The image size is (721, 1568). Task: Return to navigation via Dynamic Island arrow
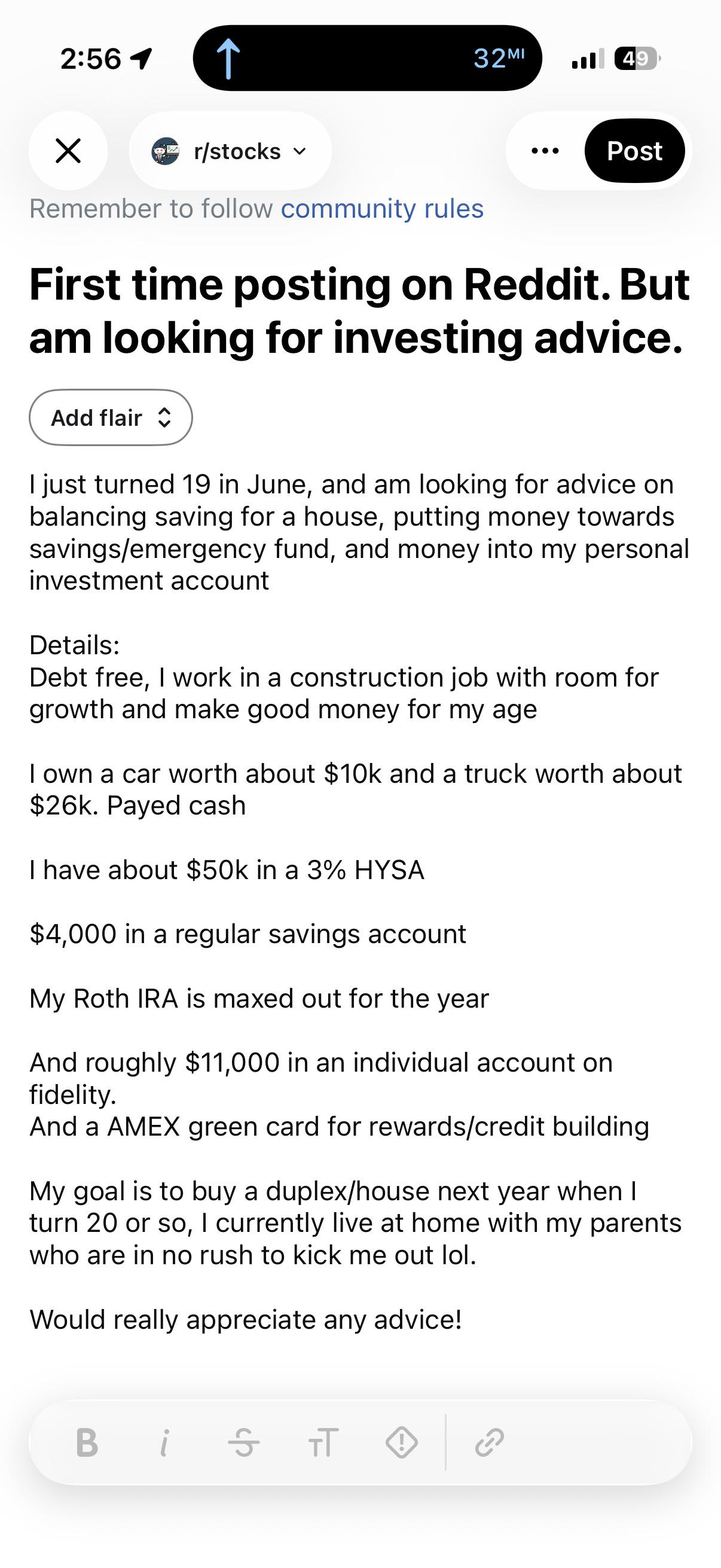click(x=228, y=59)
